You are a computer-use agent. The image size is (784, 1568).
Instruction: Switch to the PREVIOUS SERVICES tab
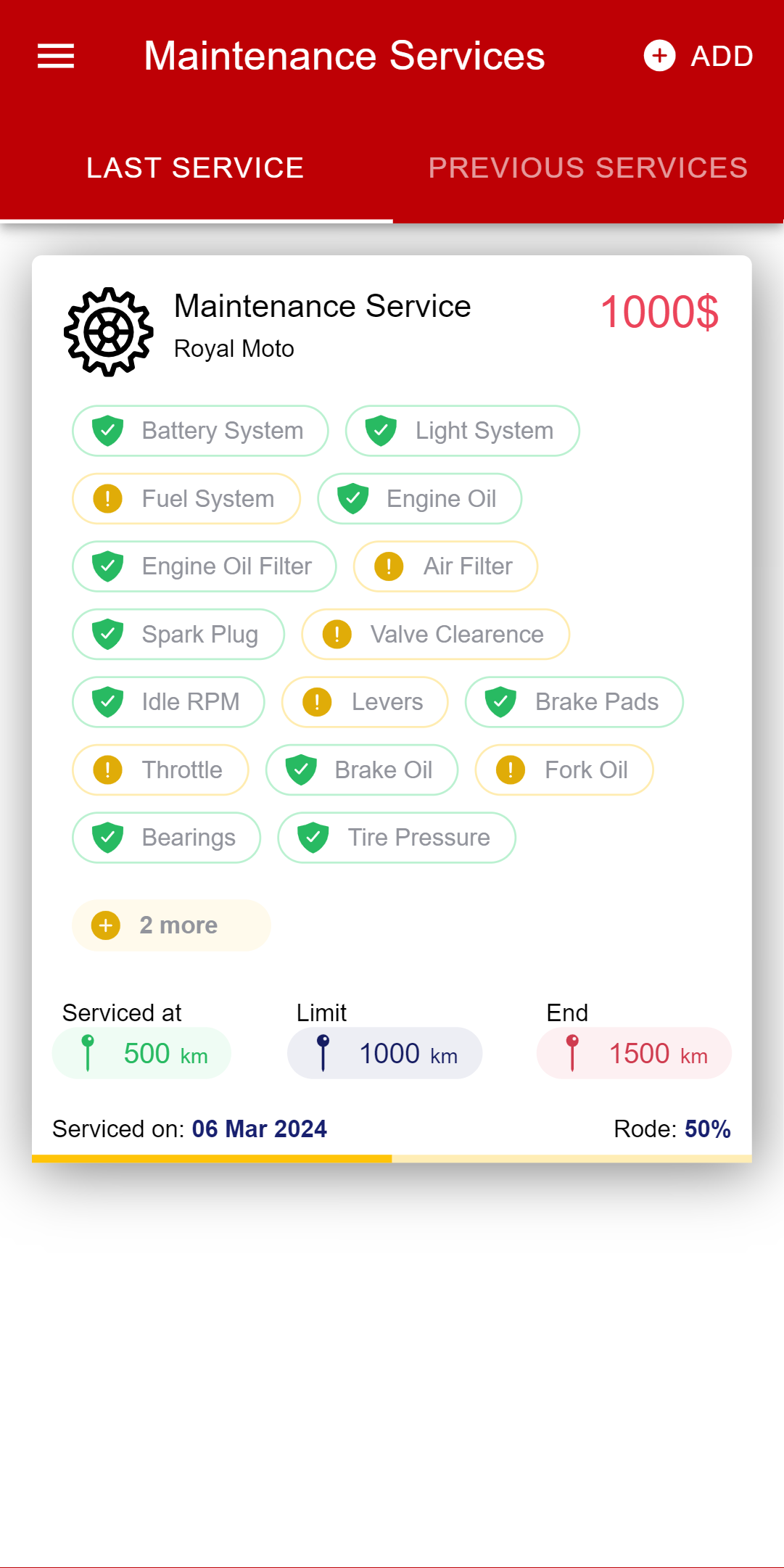(x=588, y=168)
